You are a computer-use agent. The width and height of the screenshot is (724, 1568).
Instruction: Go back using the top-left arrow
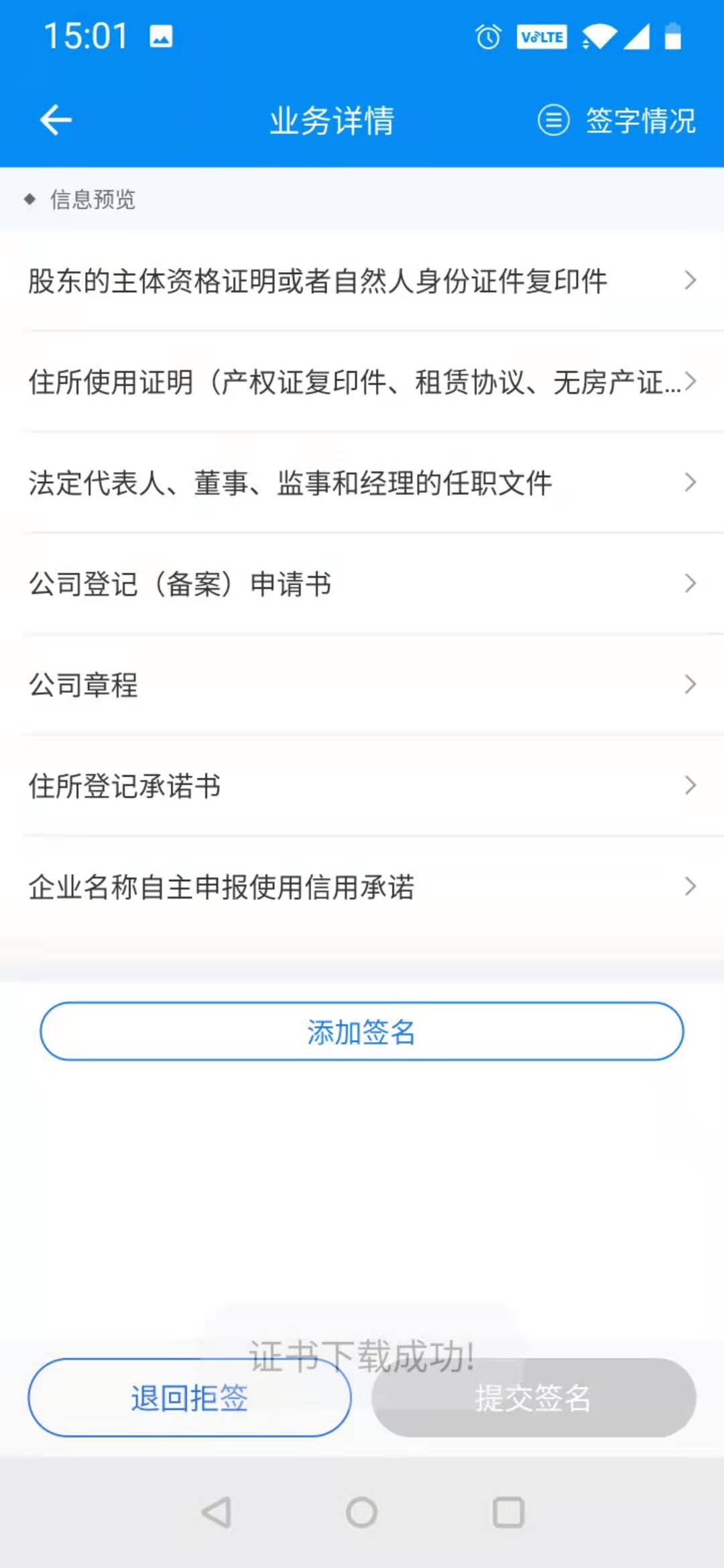pyautogui.click(x=56, y=121)
